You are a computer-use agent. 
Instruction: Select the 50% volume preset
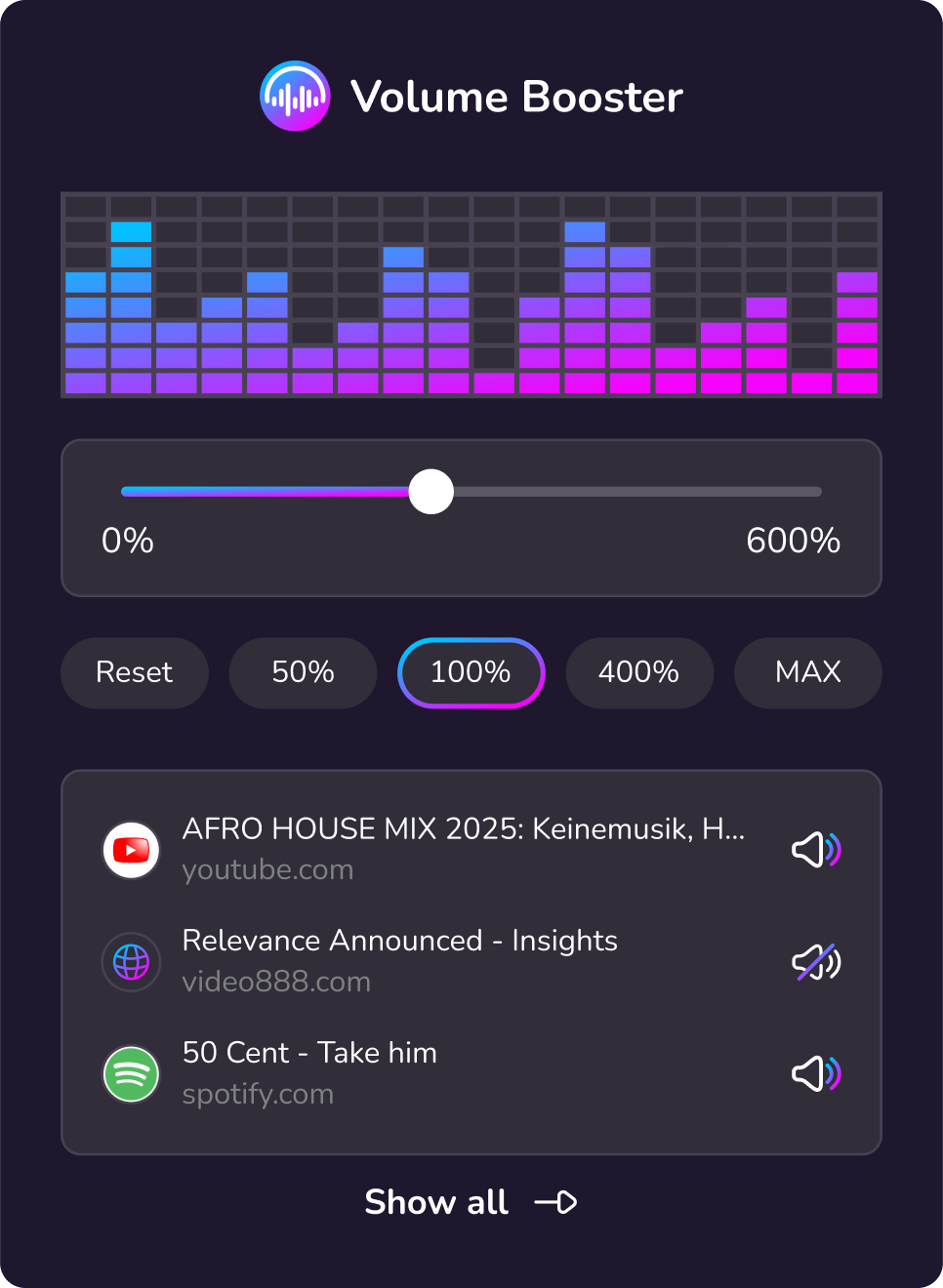click(303, 672)
